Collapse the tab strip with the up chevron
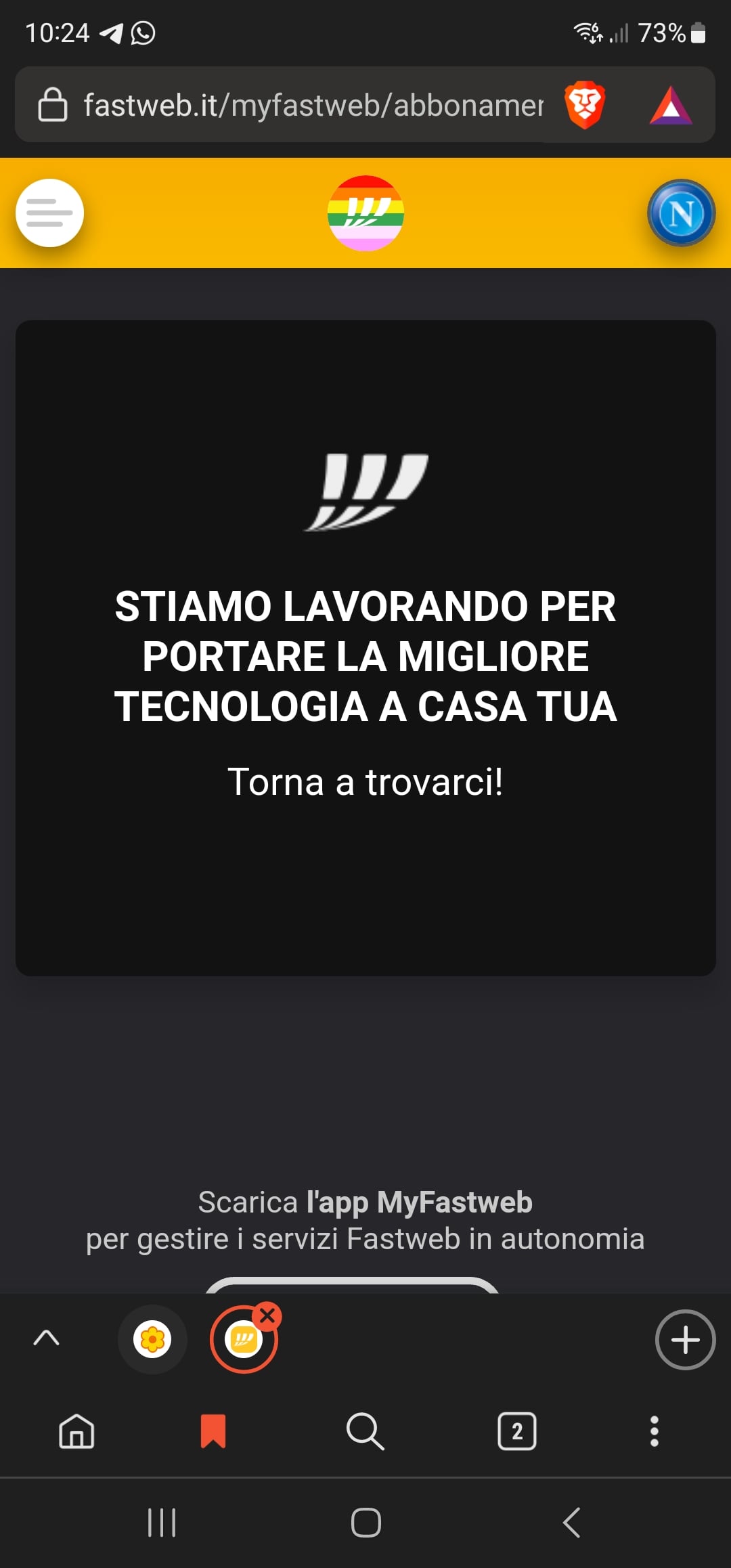The height and width of the screenshot is (1568, 731). (46, 1338)
